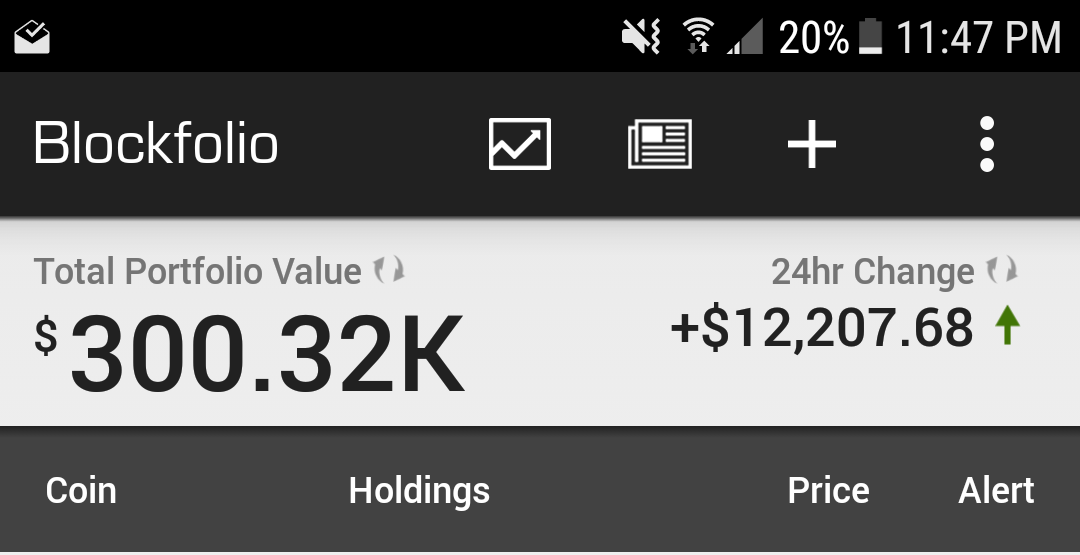Toggle the 24hr Change display switch
1080x555 pixels.
1002,270
